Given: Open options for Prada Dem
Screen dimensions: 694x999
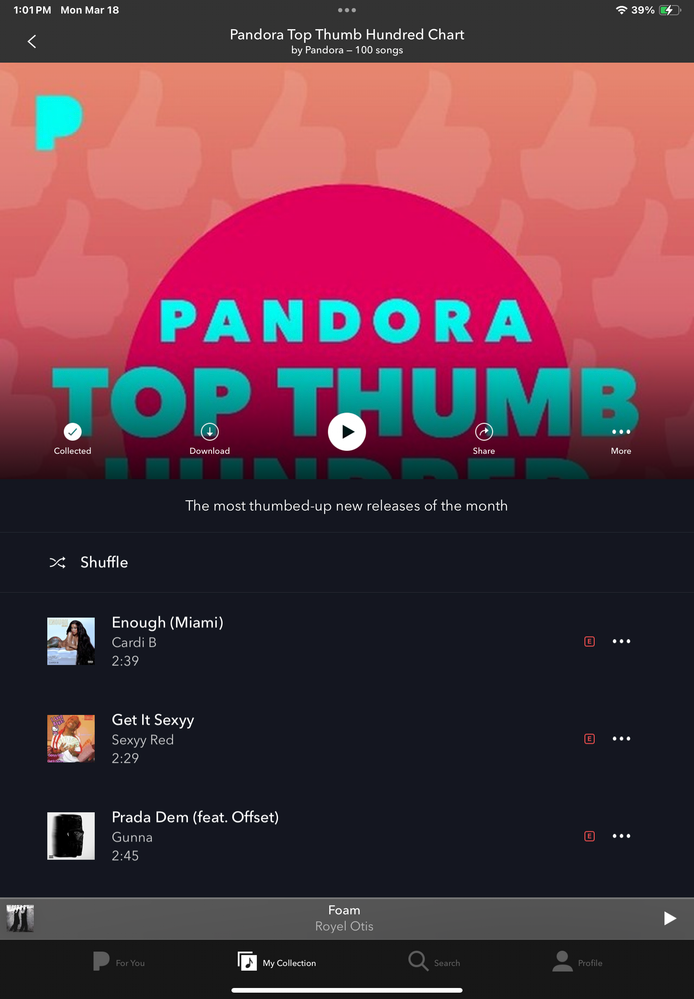Looking at the screenshot, I should pos(621,836).
